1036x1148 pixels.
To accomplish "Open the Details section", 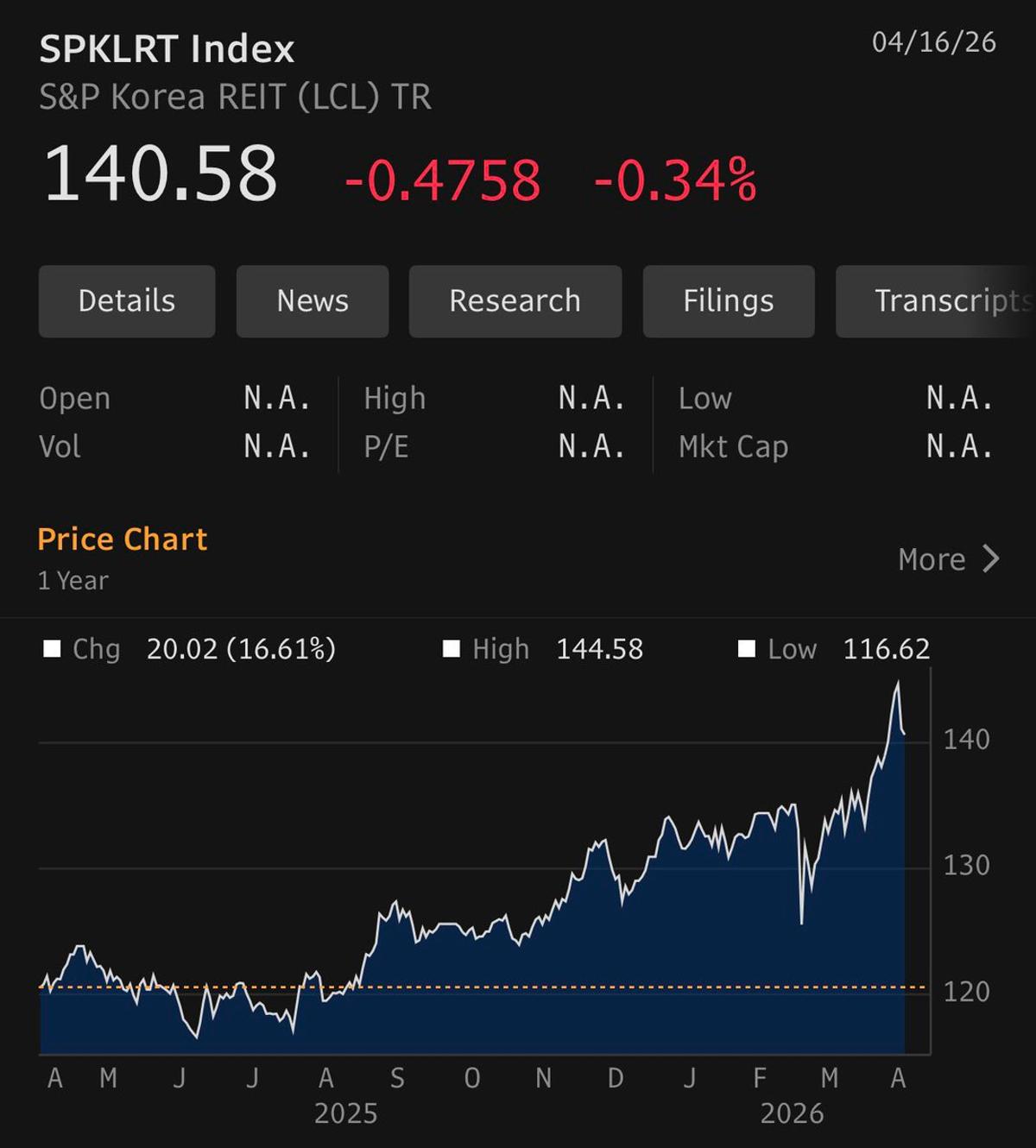I will (x=127, y=301).
